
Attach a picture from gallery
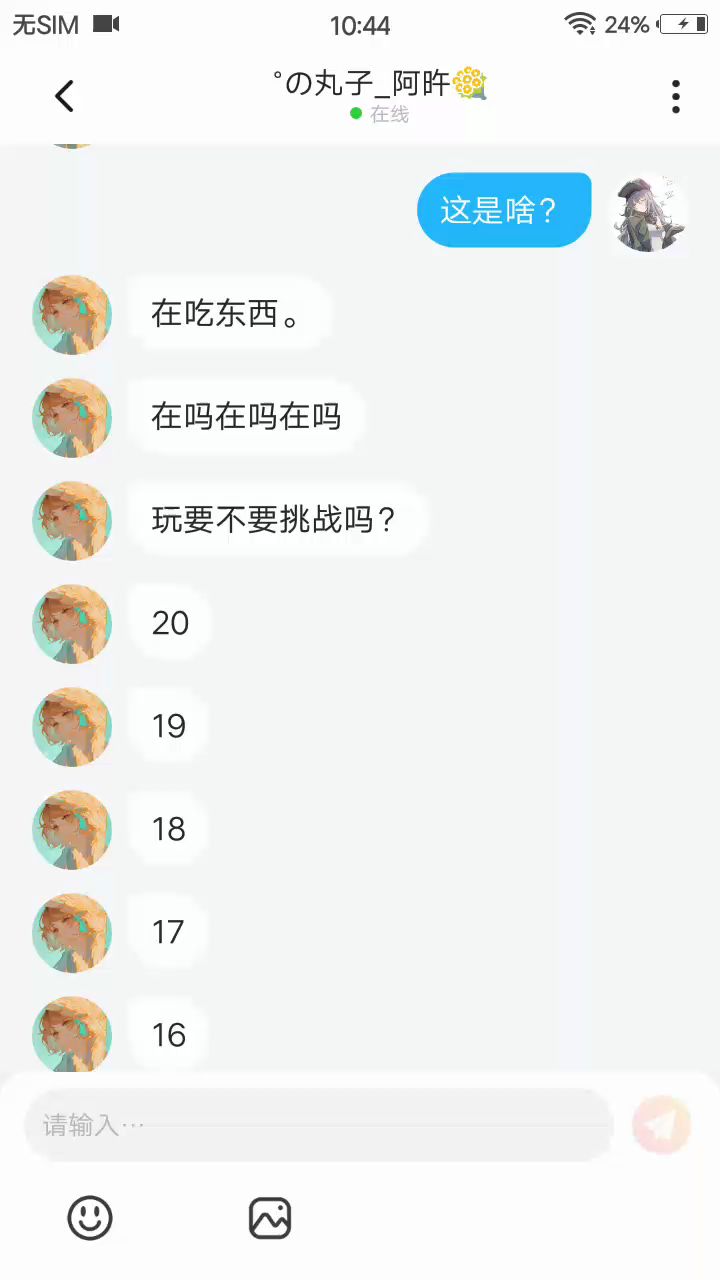tap(270, 1218)
